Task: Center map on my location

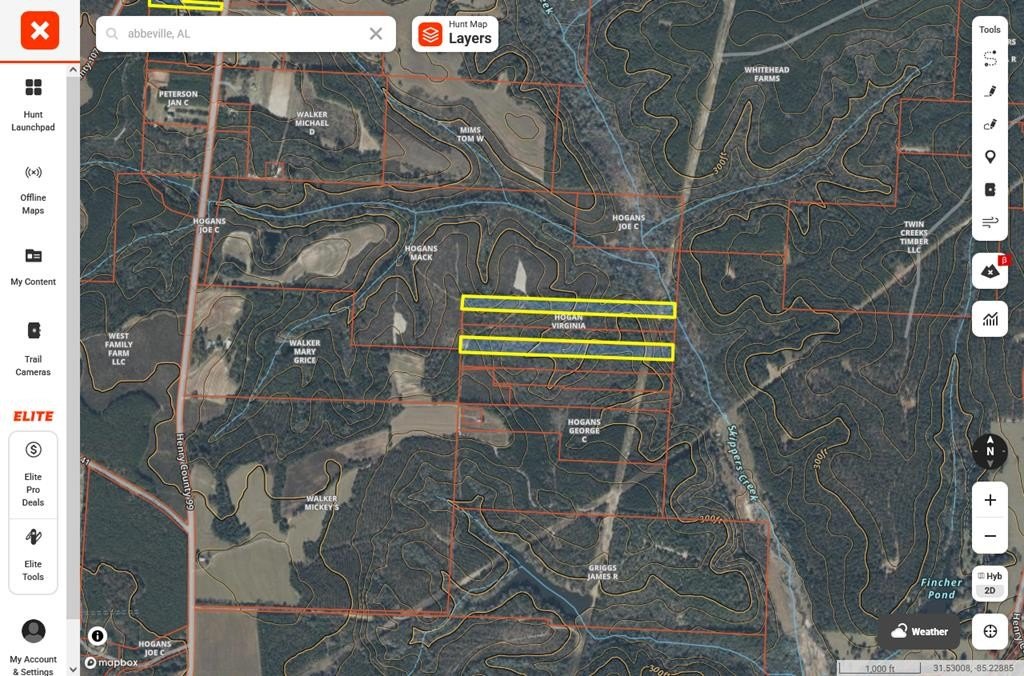Action: [x=990, y=631]
